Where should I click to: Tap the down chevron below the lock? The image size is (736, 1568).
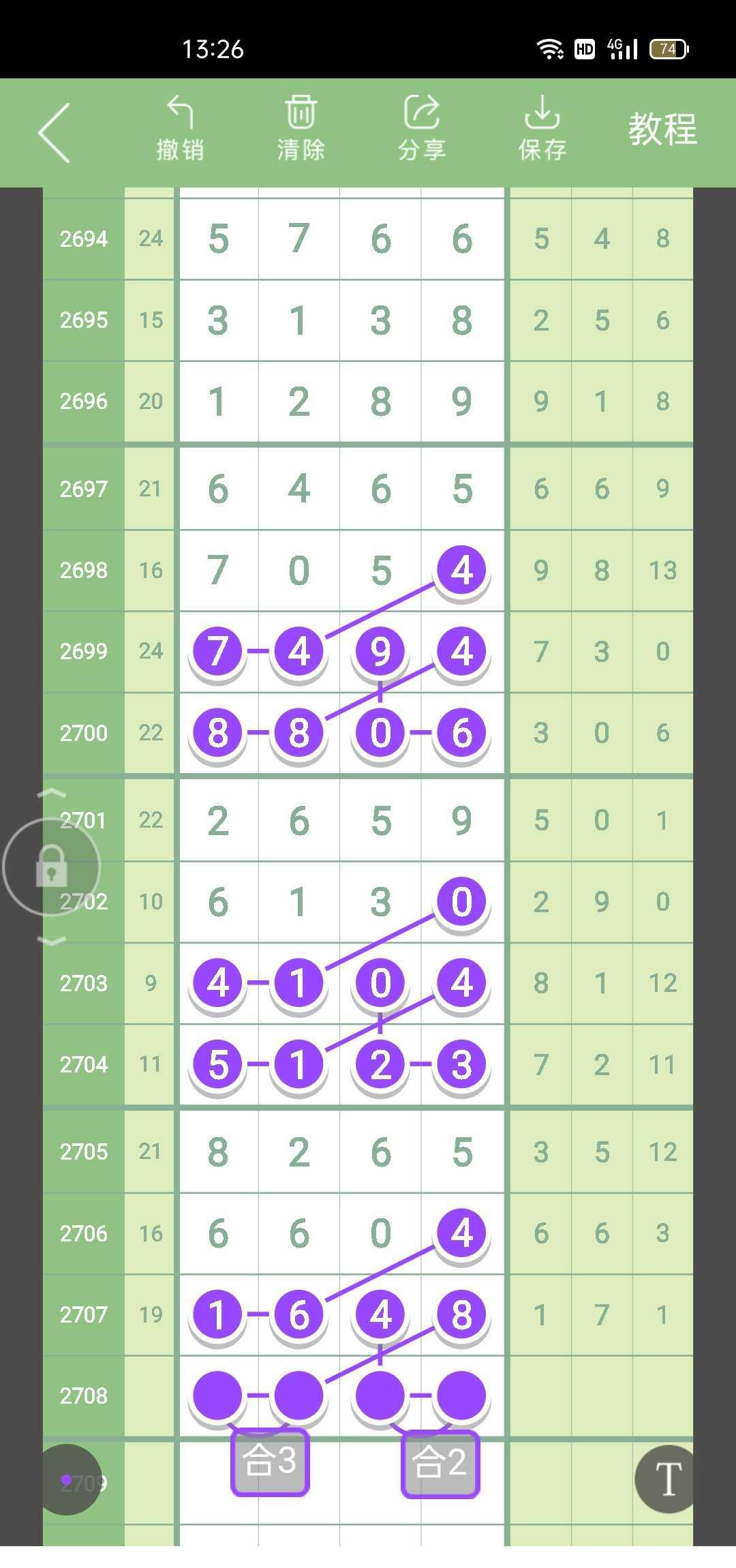(x=51, y=941)
